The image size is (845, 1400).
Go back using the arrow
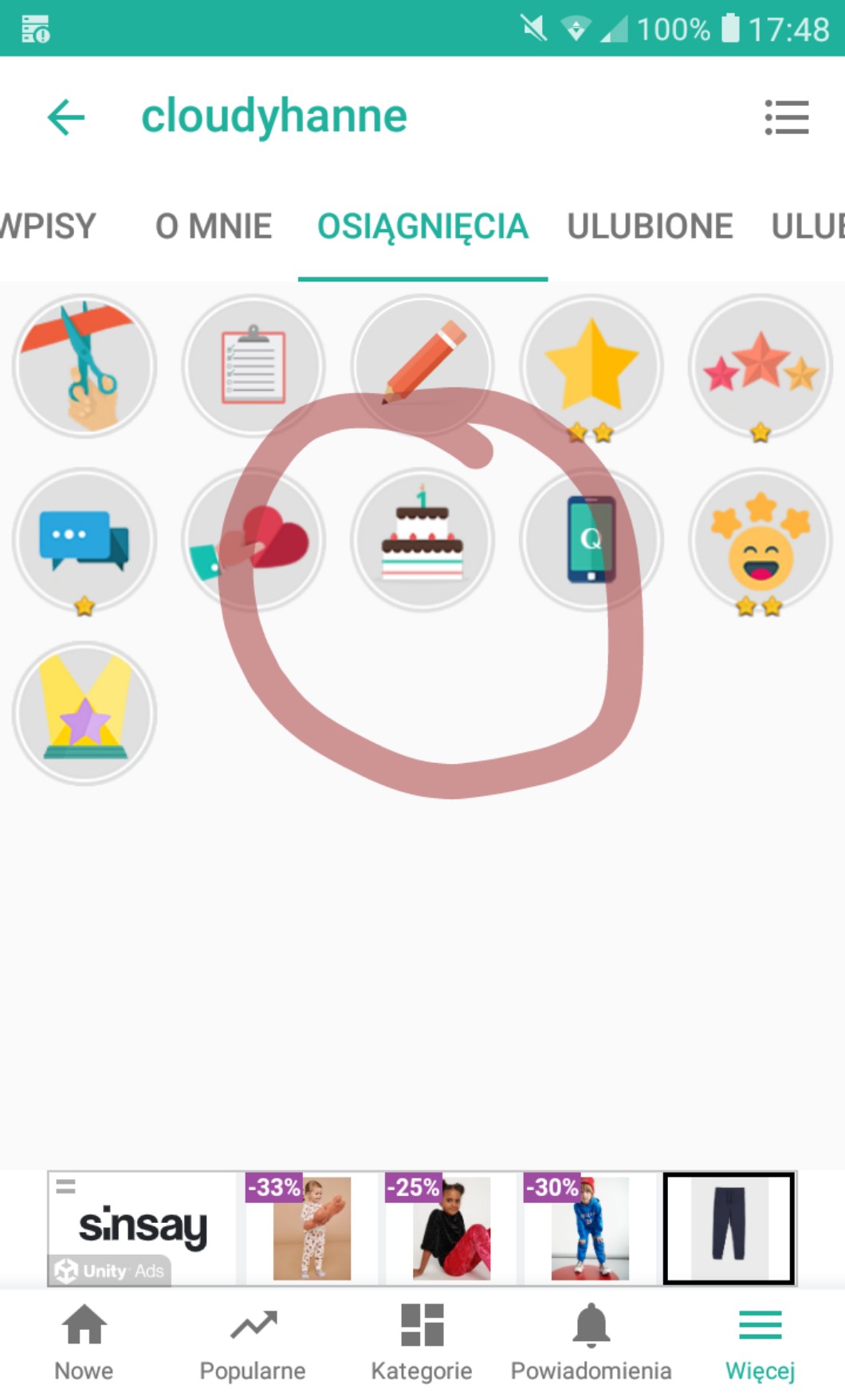click(x=66, y=118)
